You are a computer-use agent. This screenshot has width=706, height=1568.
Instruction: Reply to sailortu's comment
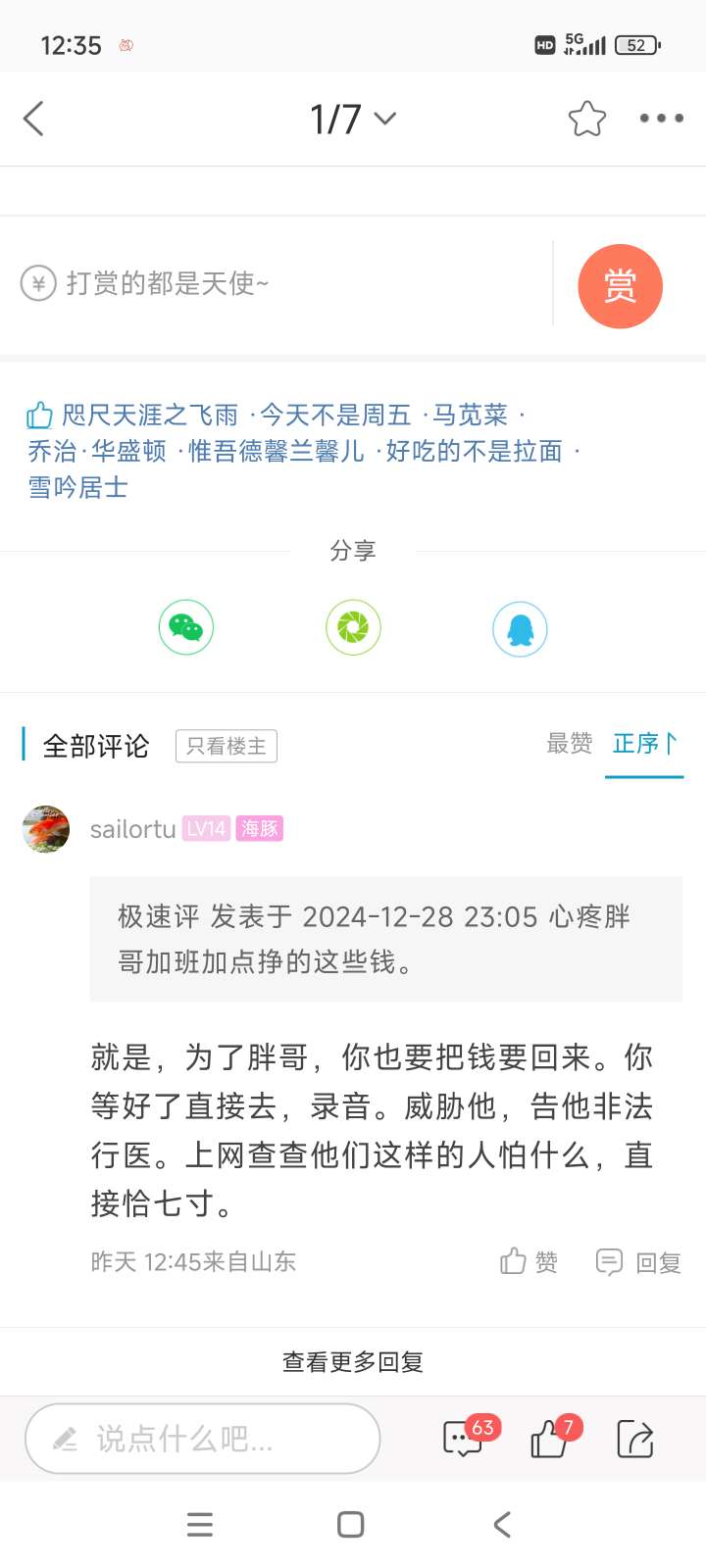click(x=638, y=1262)
